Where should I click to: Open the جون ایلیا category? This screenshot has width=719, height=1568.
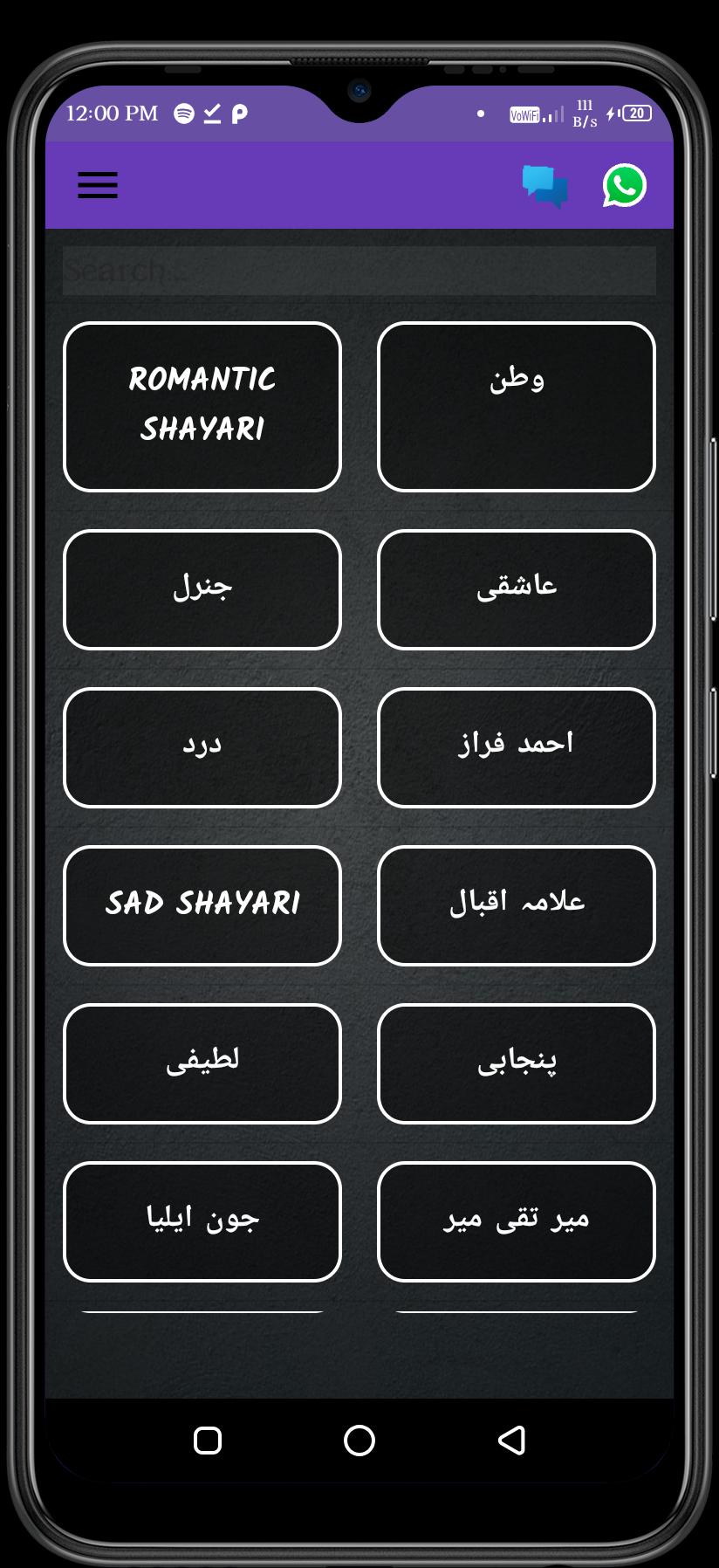coord(202,1221)
